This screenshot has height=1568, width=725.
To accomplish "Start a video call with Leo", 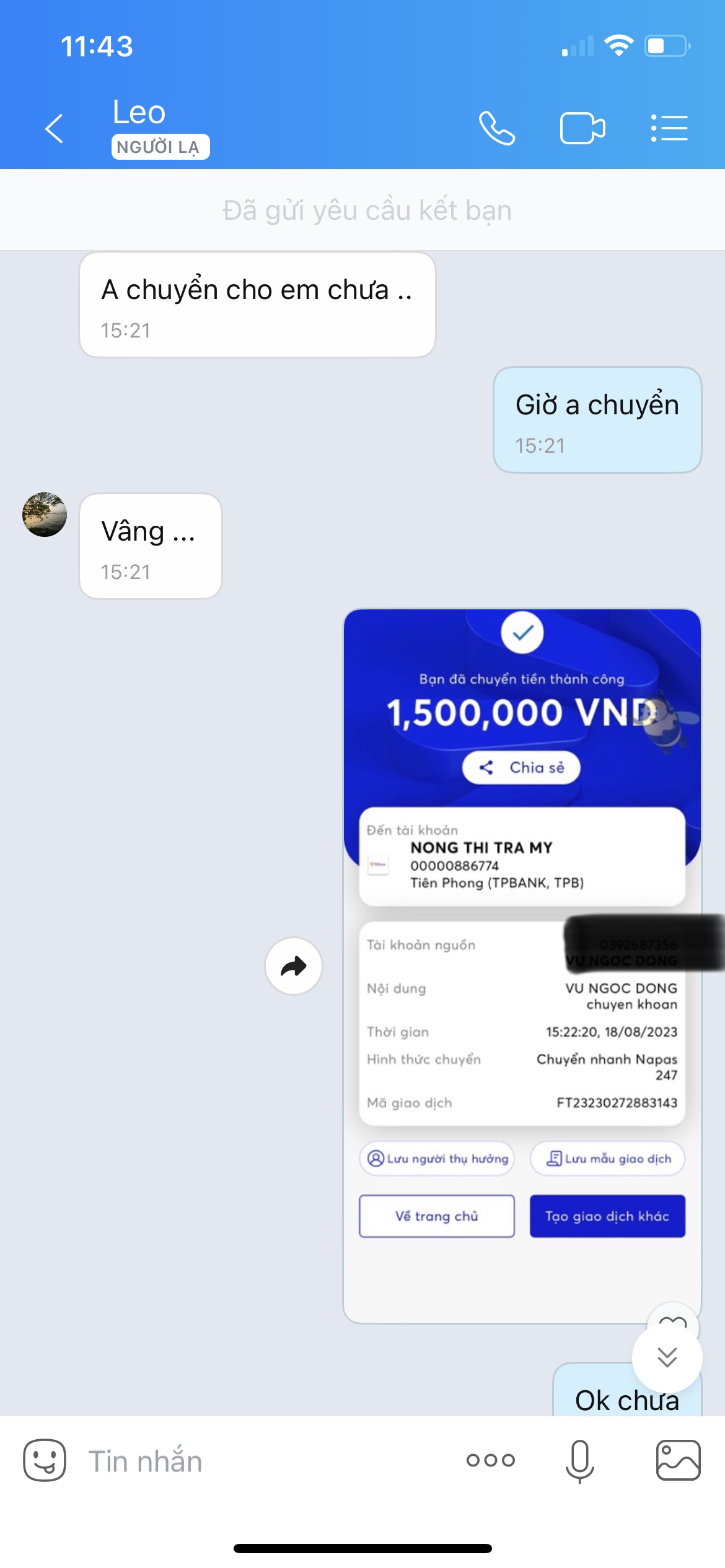I will click(582, 128).
